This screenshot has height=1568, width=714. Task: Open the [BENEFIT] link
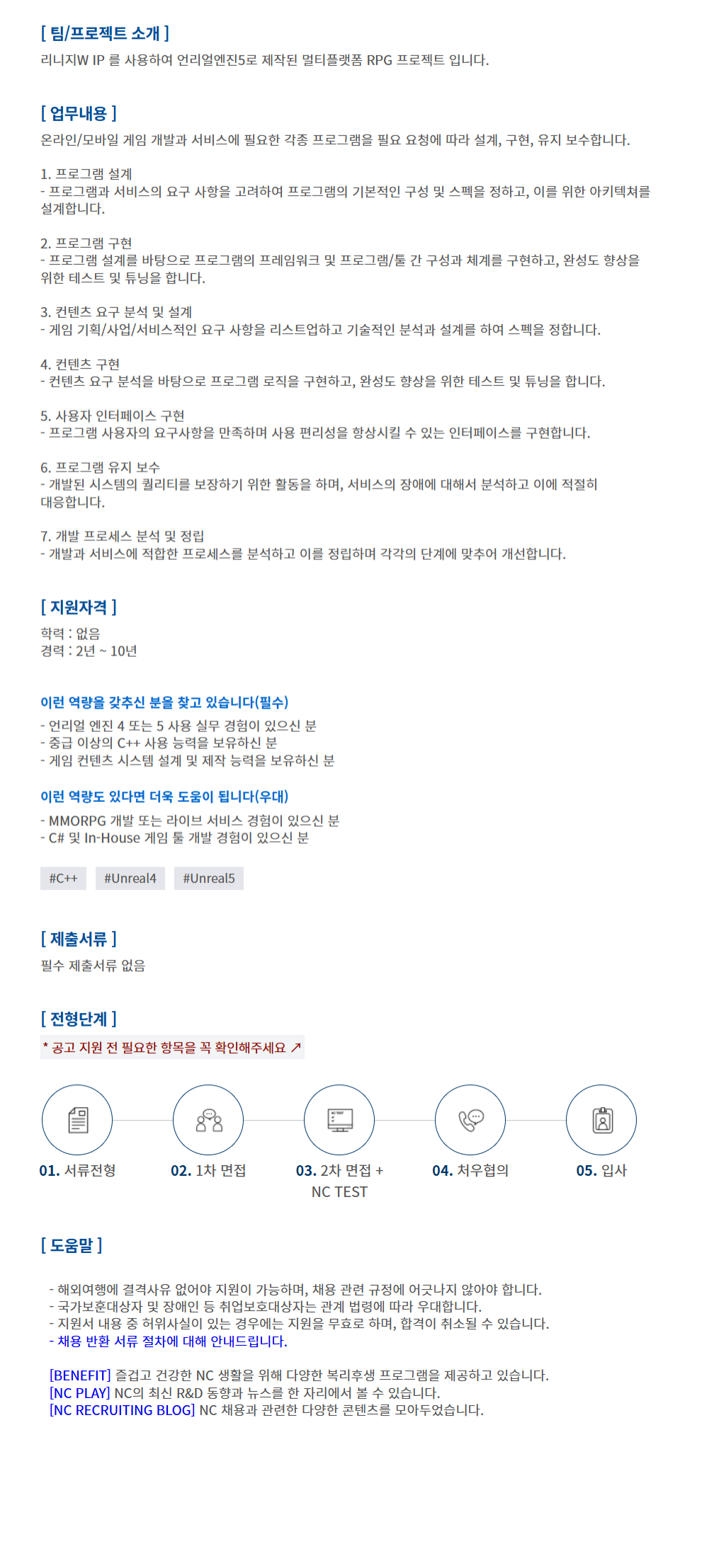[x=80, y=1375]
